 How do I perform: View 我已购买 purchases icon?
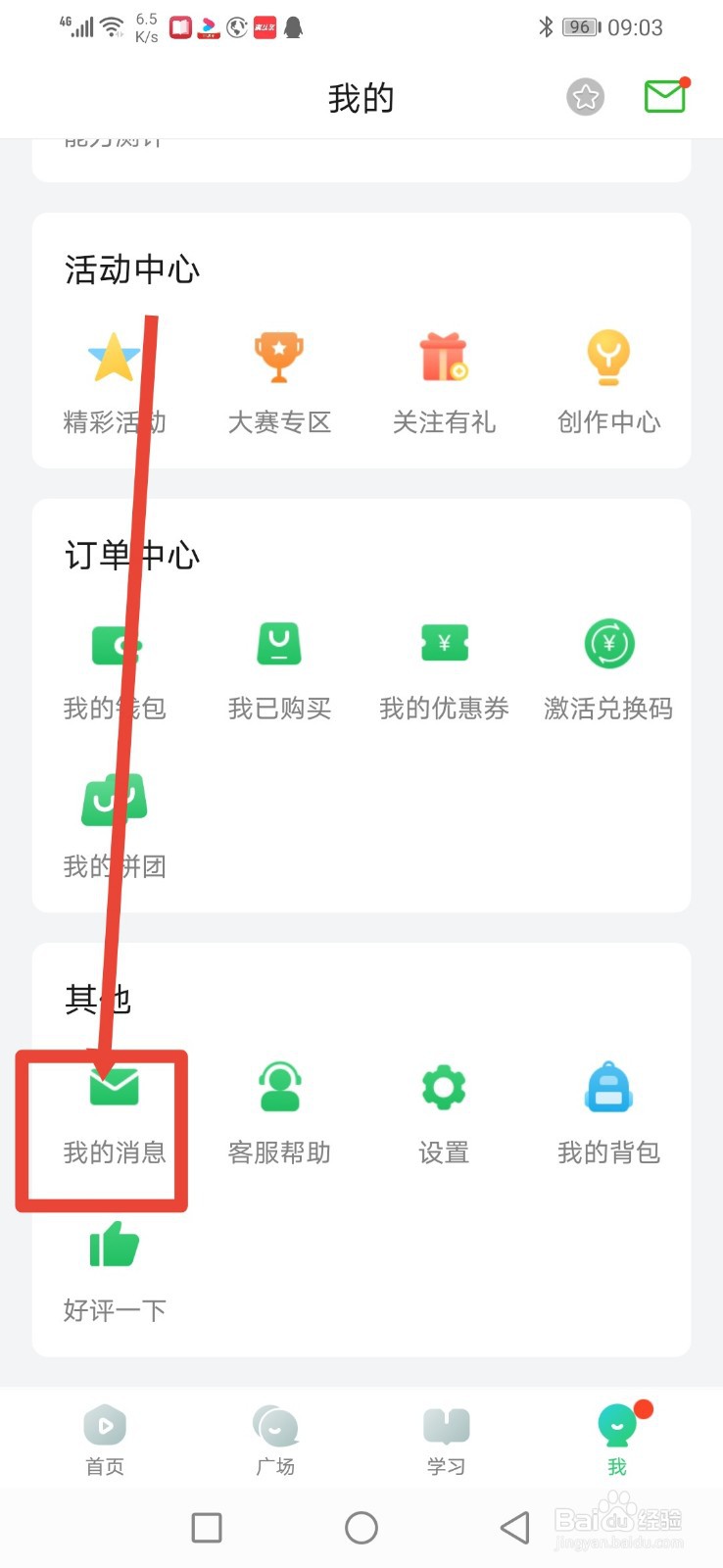point(279,644)
